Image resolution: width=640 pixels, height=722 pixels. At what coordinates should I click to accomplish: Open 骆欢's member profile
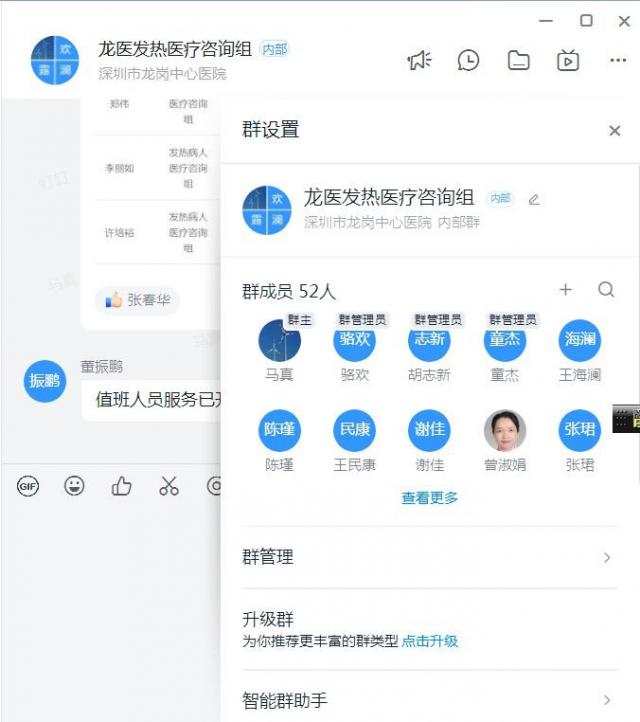pos(355,341)
